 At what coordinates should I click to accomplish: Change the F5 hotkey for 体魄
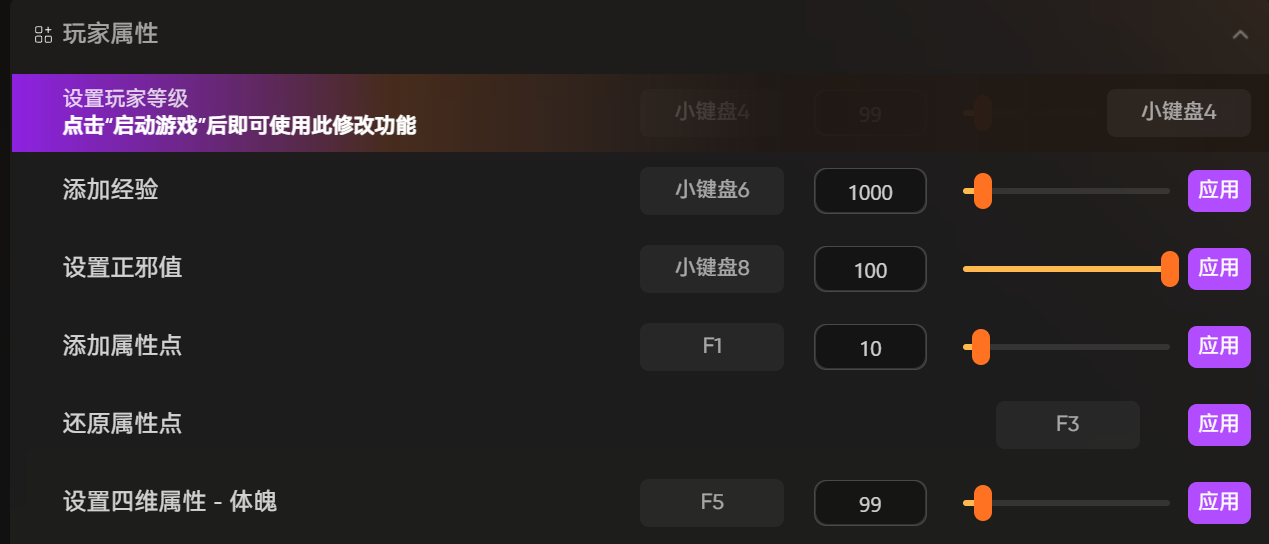[x=711, y=502]
